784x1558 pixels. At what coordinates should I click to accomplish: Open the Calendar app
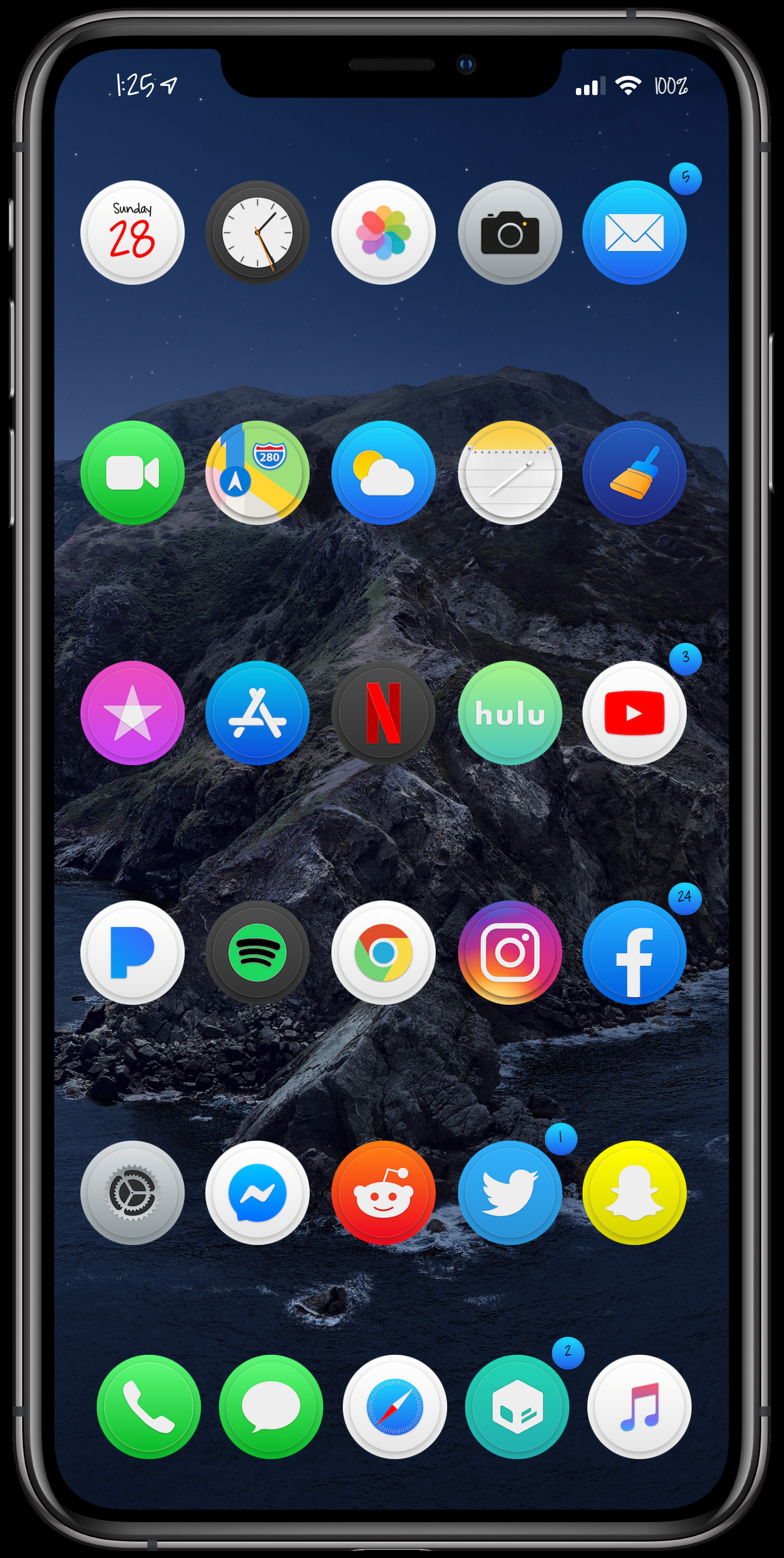[133, 233]
